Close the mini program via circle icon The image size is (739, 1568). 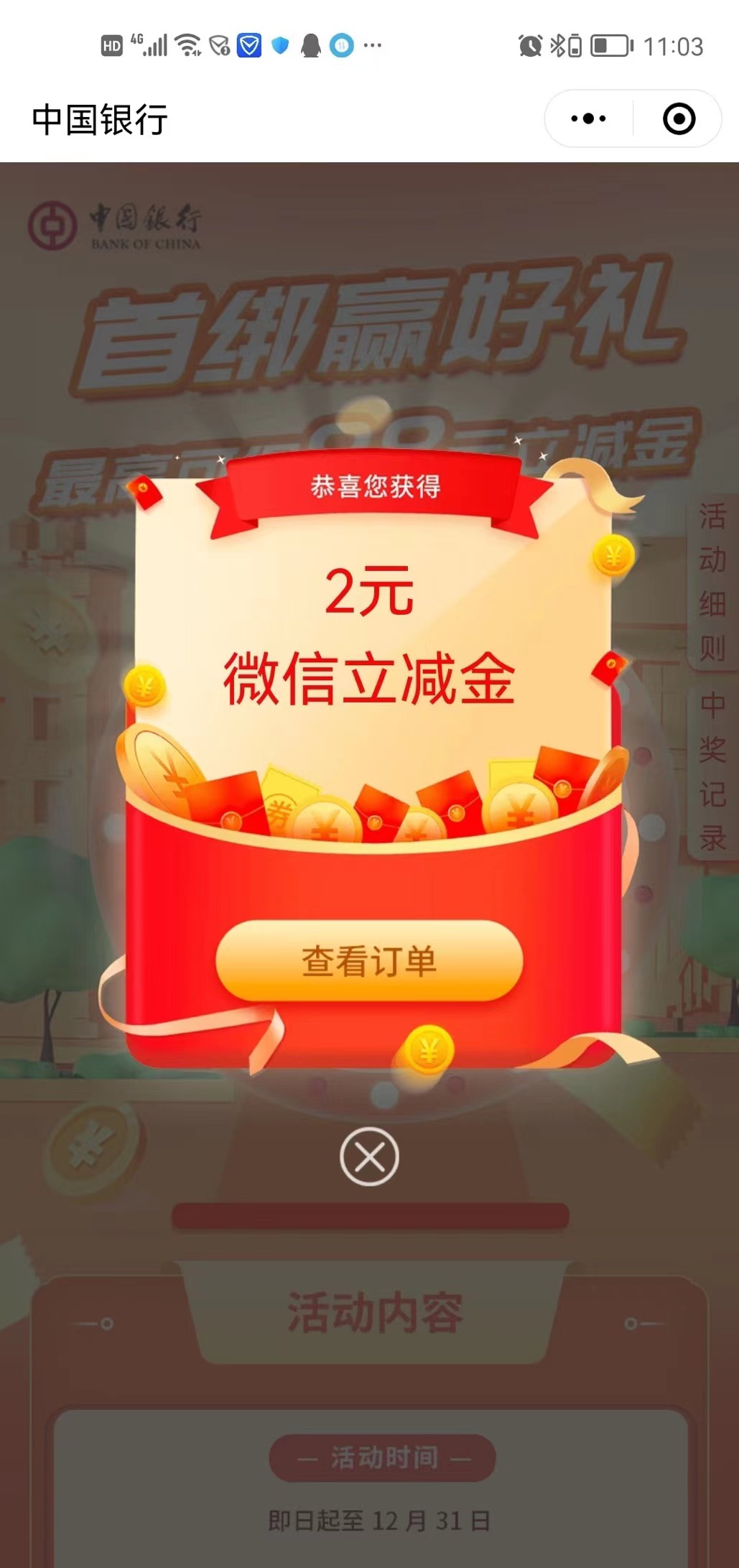678,119
